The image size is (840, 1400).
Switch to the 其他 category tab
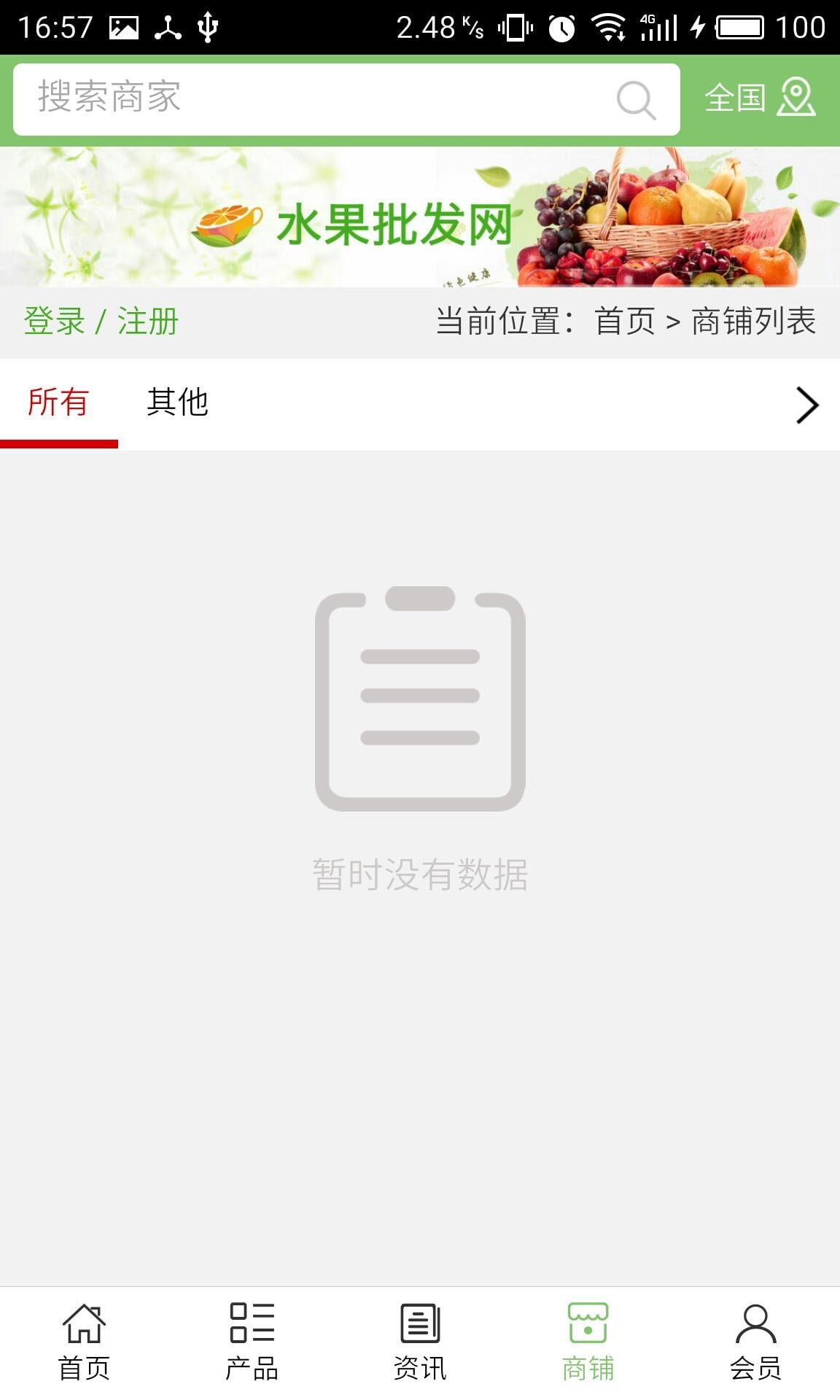(x=177, y=402)
